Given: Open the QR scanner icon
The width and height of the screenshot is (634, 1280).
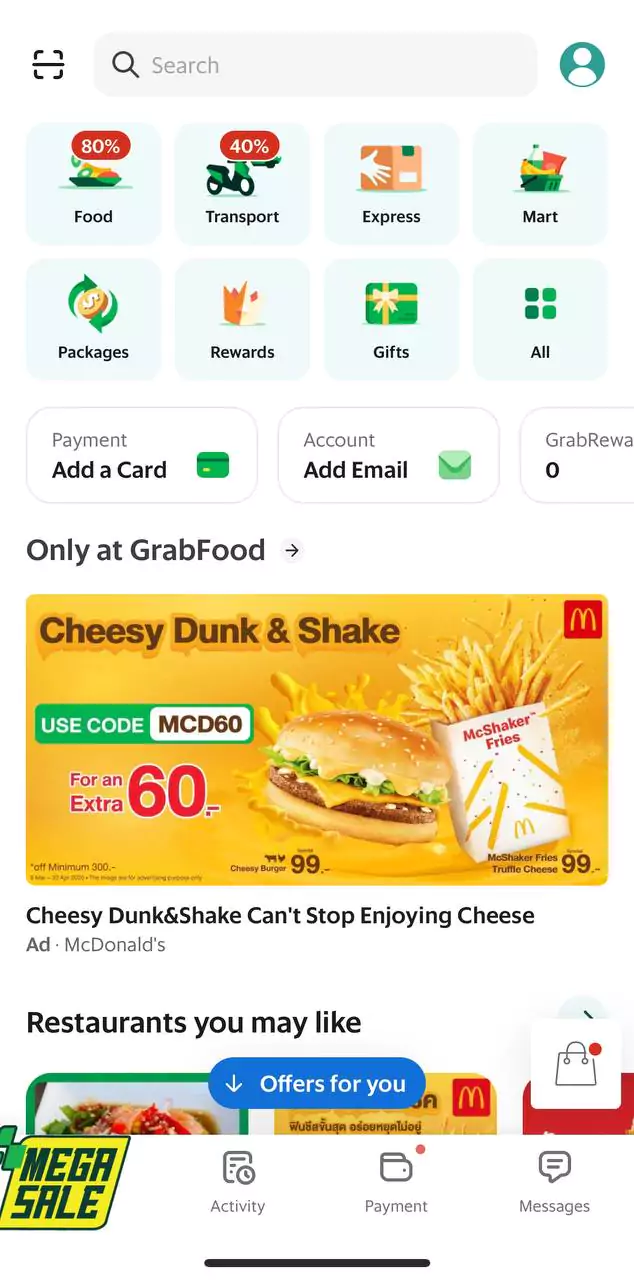Looking at the screenshot, I should (48, 65).
